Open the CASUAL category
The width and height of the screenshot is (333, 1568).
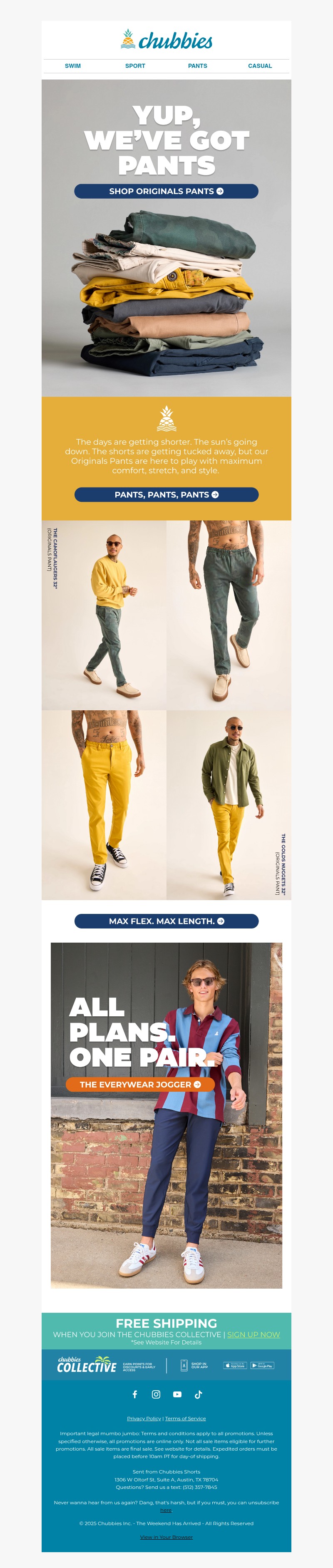(x=260, y=66)
